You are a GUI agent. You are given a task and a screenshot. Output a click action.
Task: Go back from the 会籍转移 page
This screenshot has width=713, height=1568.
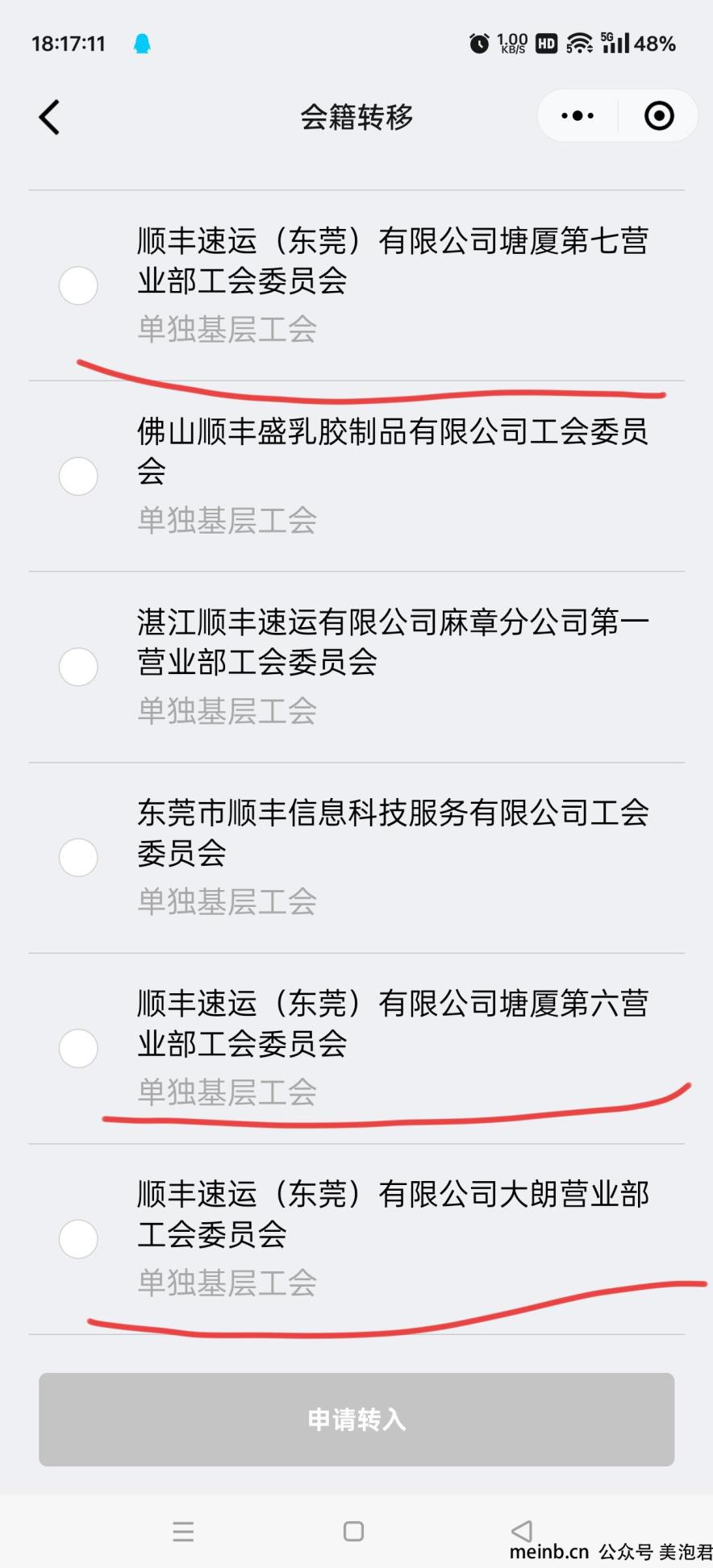(49, 118)
